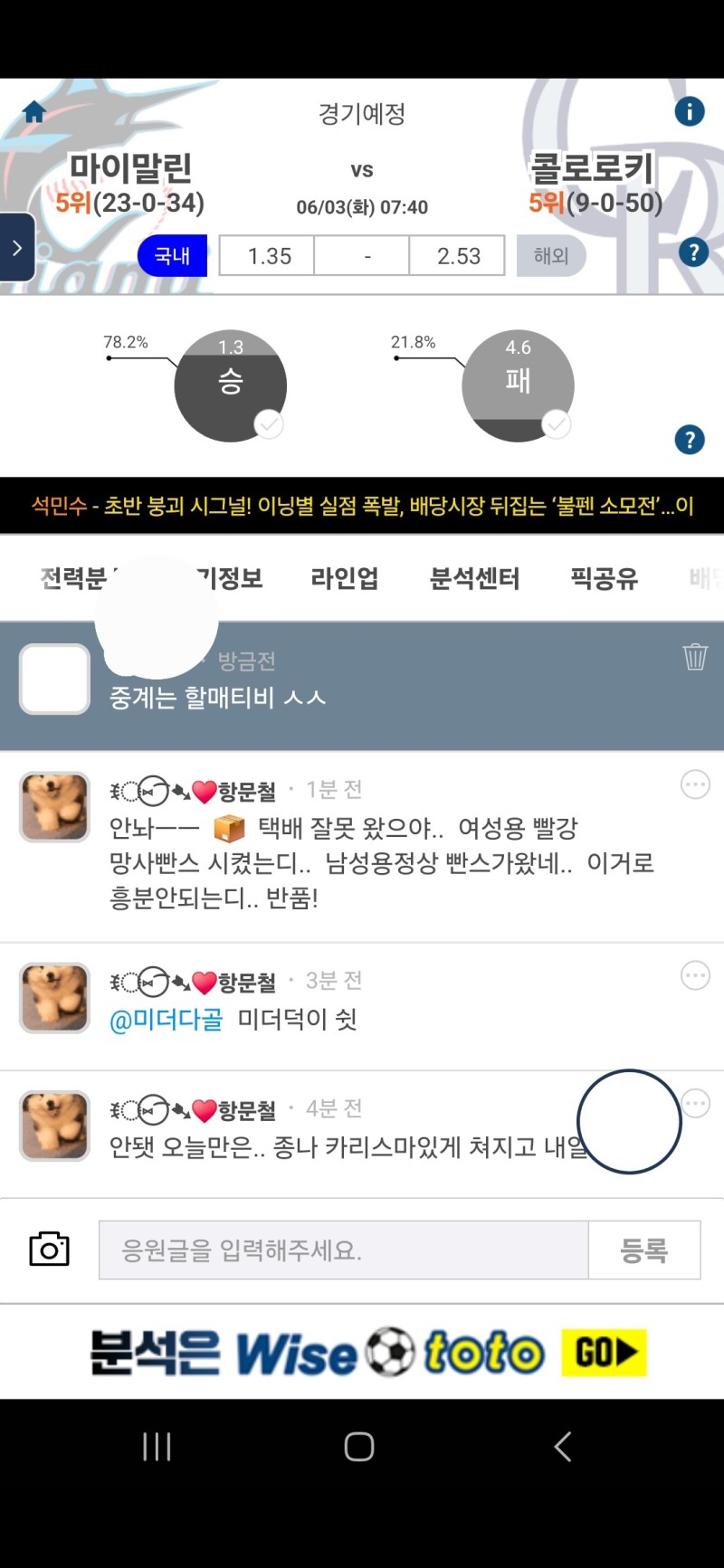Attach a photo with camera icon
Image resolution: width=724 pixels, height=1568 pixels.
(x=49, y=1249)
